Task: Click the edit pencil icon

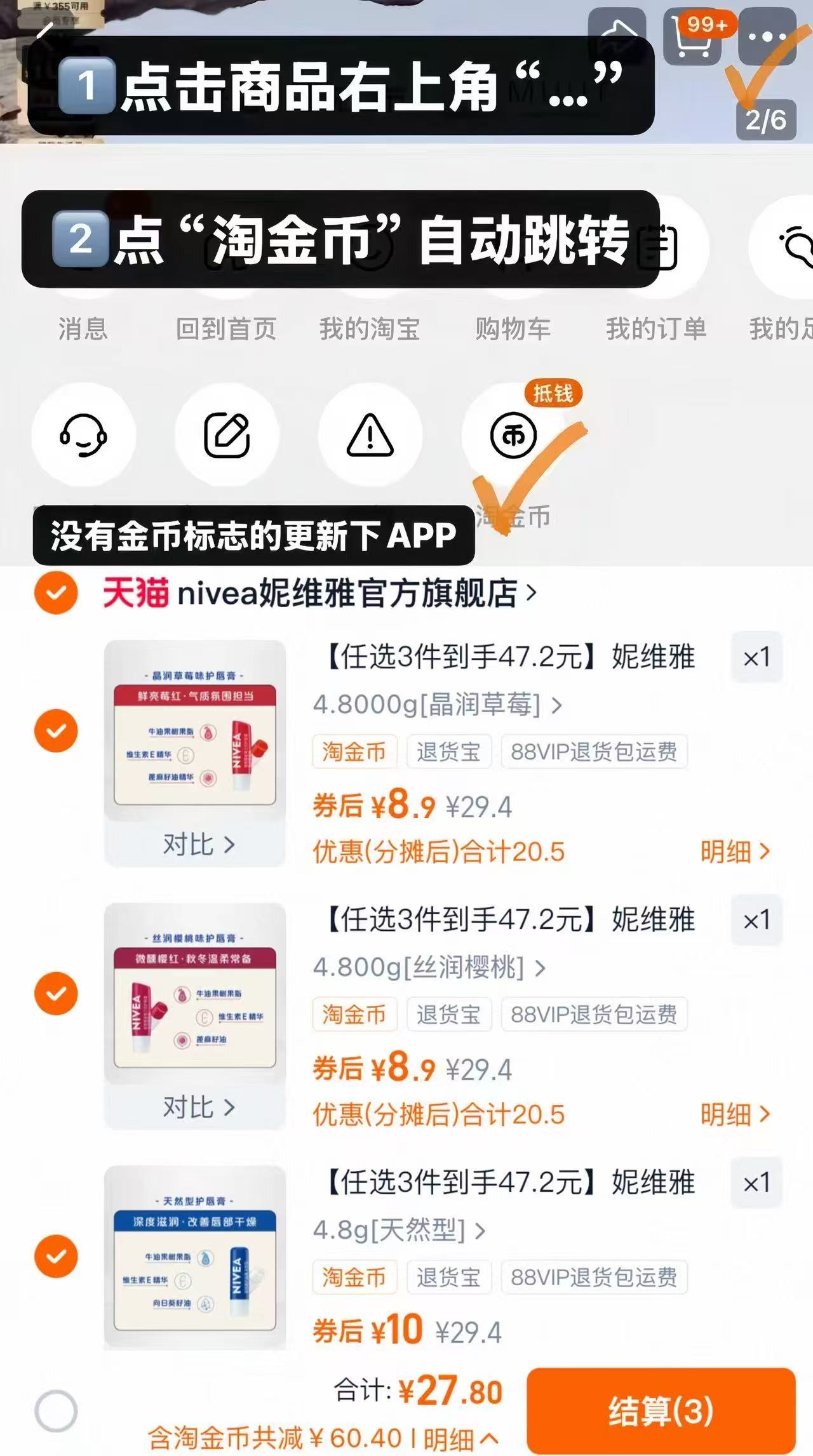Action: pyautogui.click(x=227, y=435)
